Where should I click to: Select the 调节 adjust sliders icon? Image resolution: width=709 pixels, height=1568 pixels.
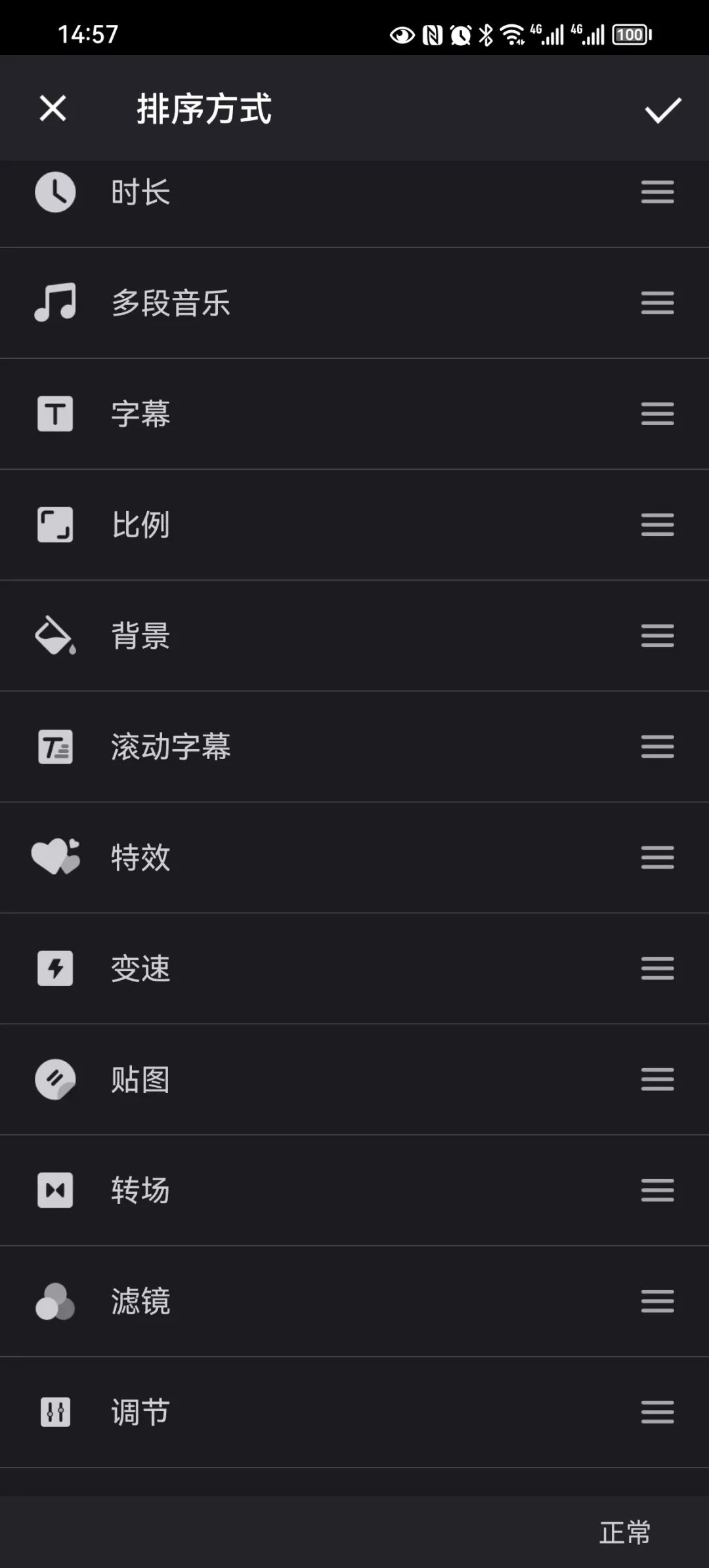54,1413
